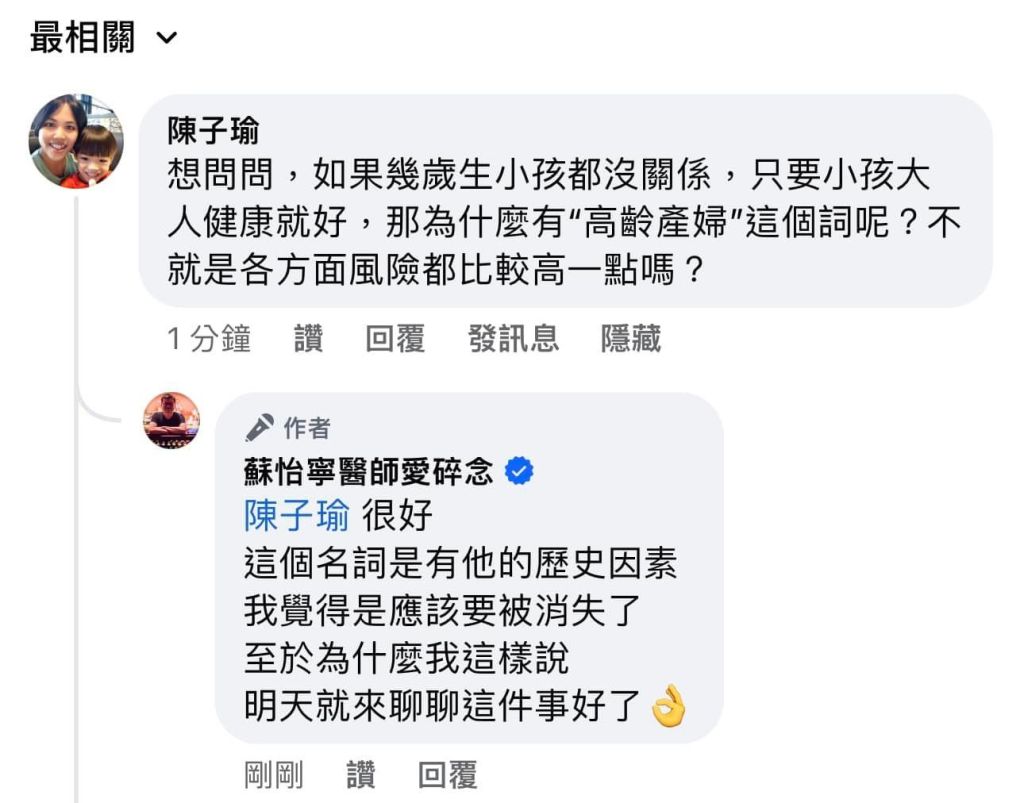Reply to the author's comment with 回覆
The height and width of the screenshot is (803, 1024).
coord(447,774)
